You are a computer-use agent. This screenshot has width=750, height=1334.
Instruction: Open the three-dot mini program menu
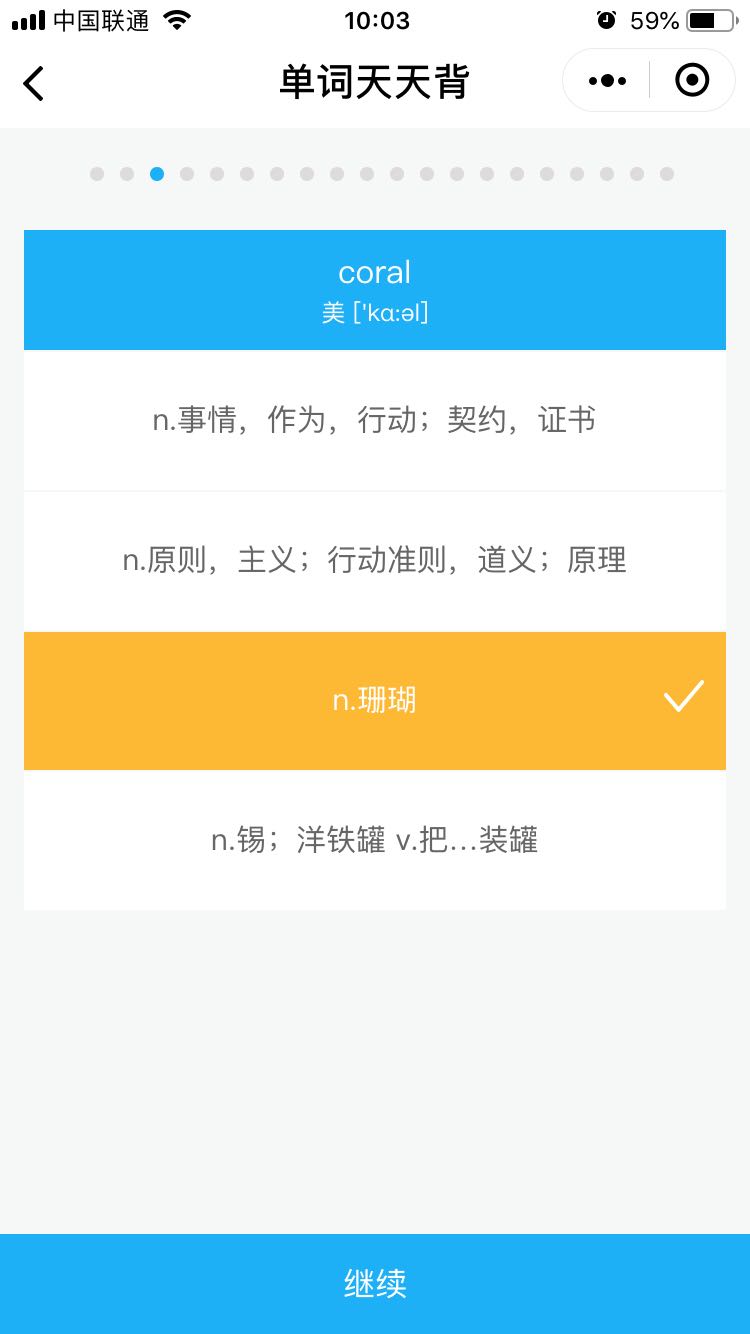click(x=607, y=81)
